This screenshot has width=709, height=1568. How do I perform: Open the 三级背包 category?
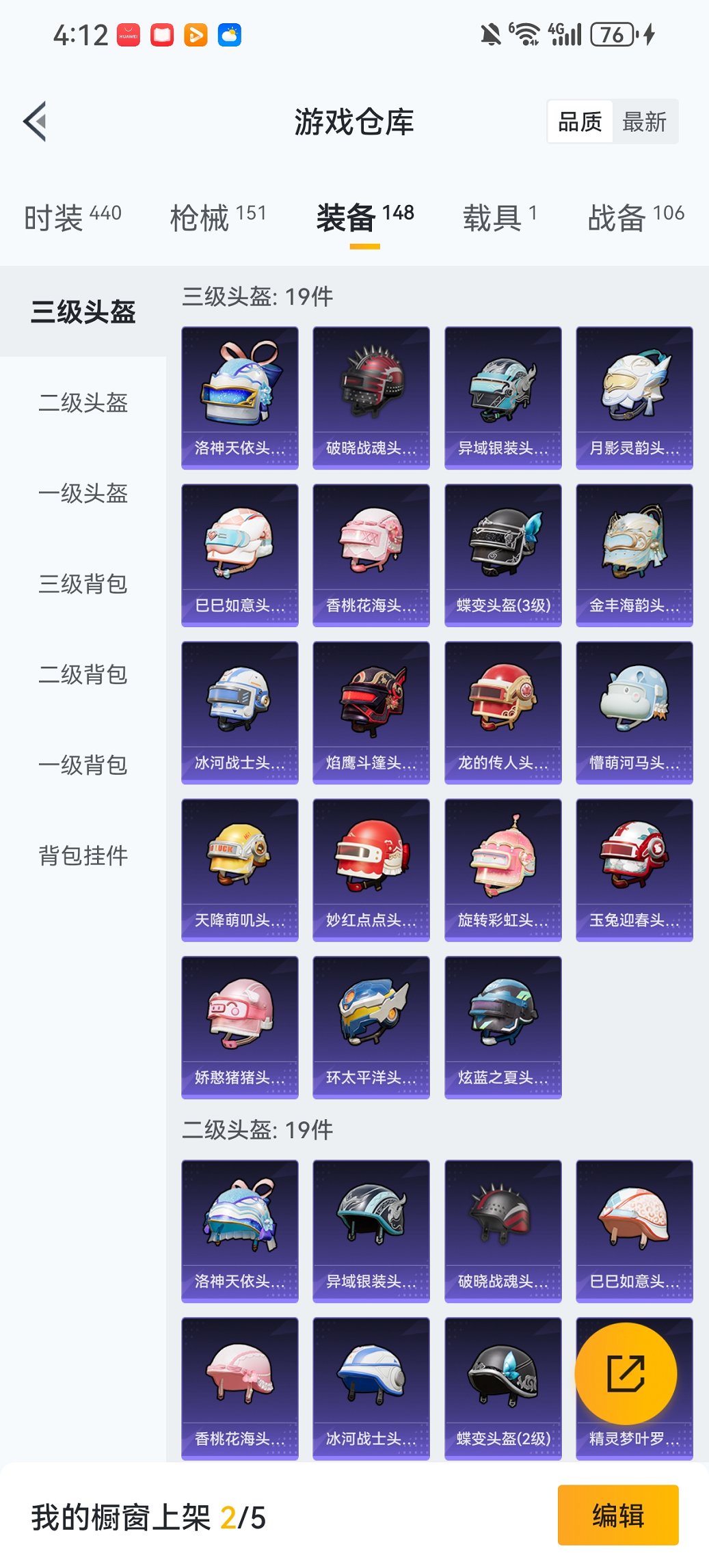pos(82,585)
